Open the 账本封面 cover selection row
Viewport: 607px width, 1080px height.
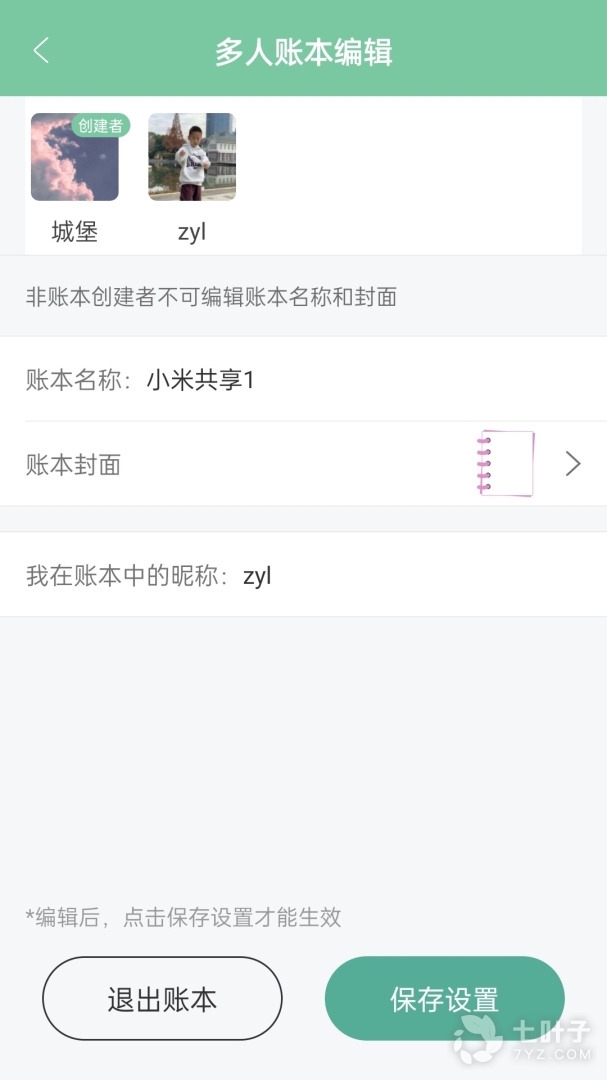303,464
